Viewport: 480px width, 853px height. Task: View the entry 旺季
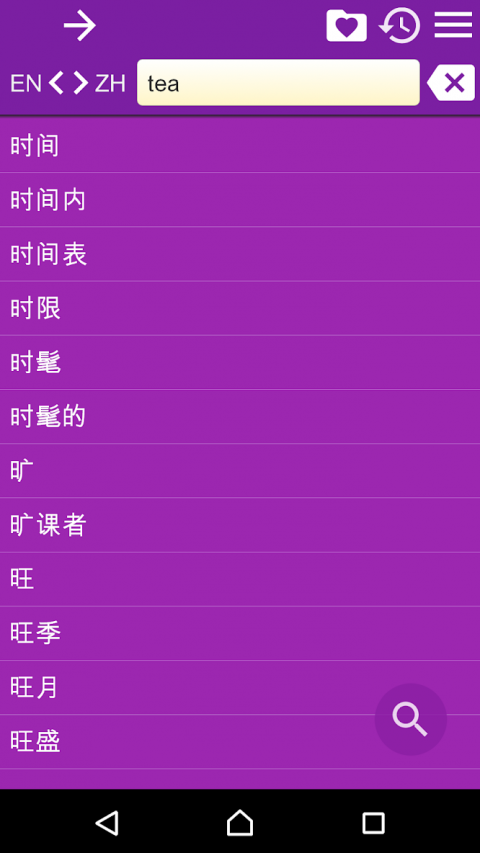240,633
